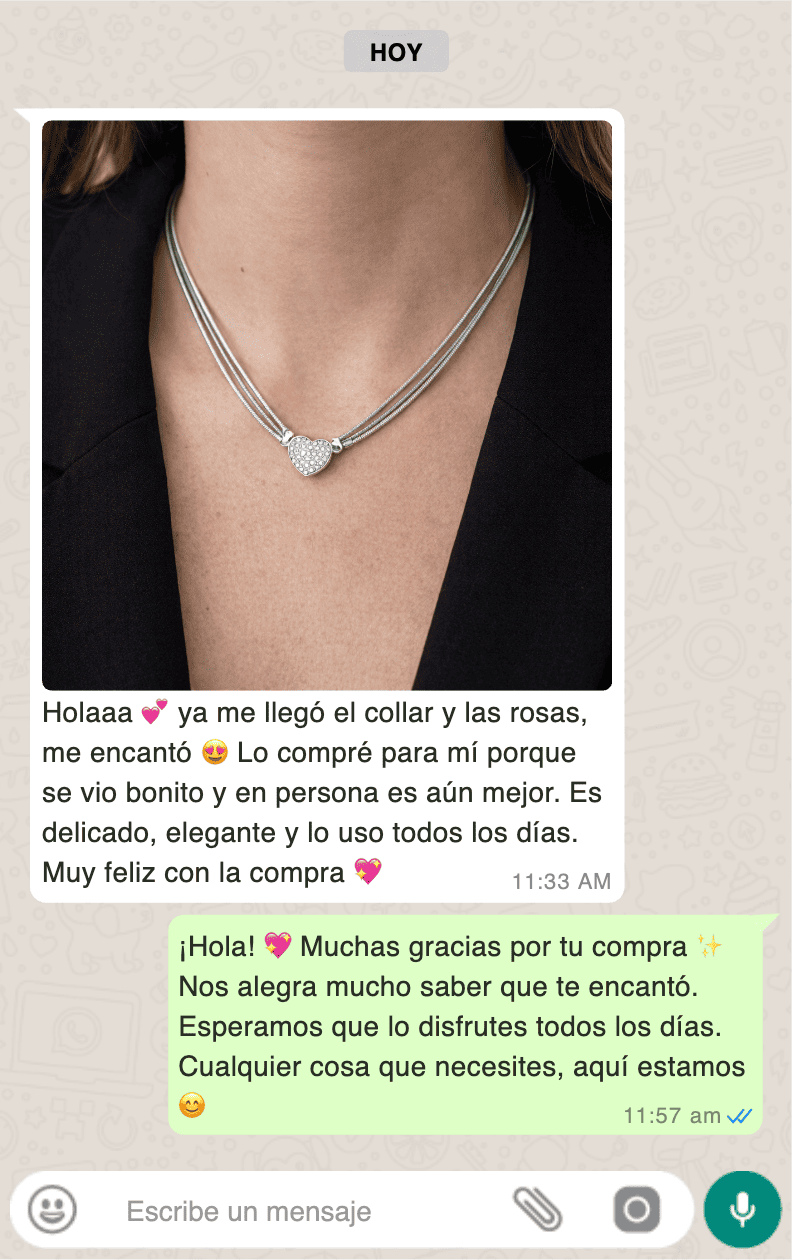Viewport: 794px width, 1260px height.
Task: Tap the "Escribe un mensaje" text field
Action: point(300,1212)
